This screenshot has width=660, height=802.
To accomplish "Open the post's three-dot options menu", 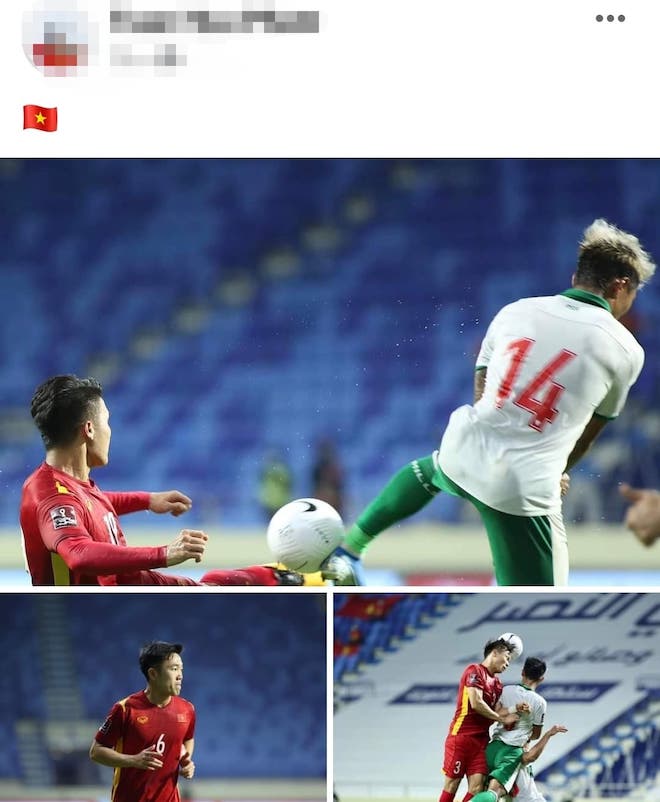I will (x=610, y=18).
